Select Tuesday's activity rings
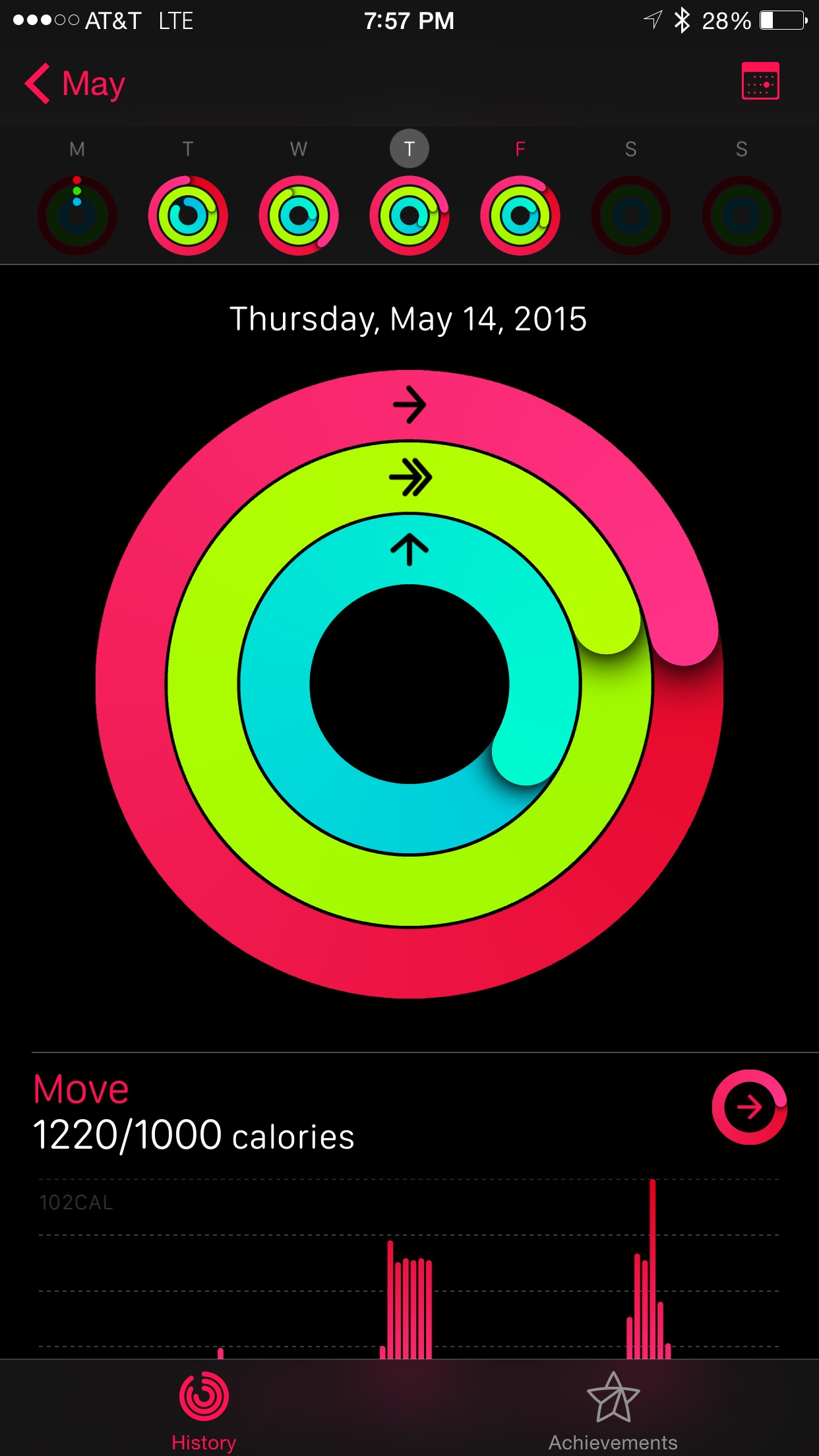 [188, 215]
